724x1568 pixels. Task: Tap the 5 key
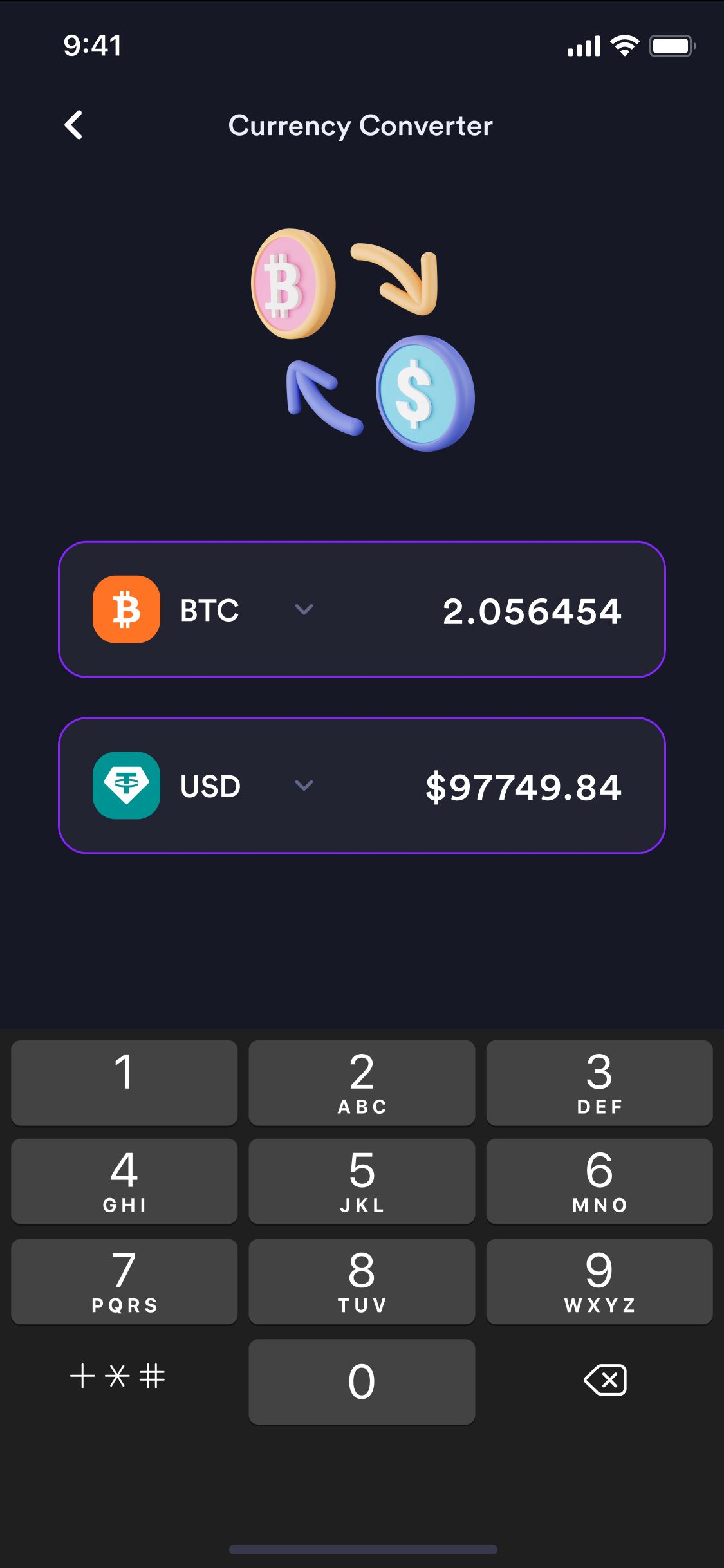click(x=362, y=1181)
